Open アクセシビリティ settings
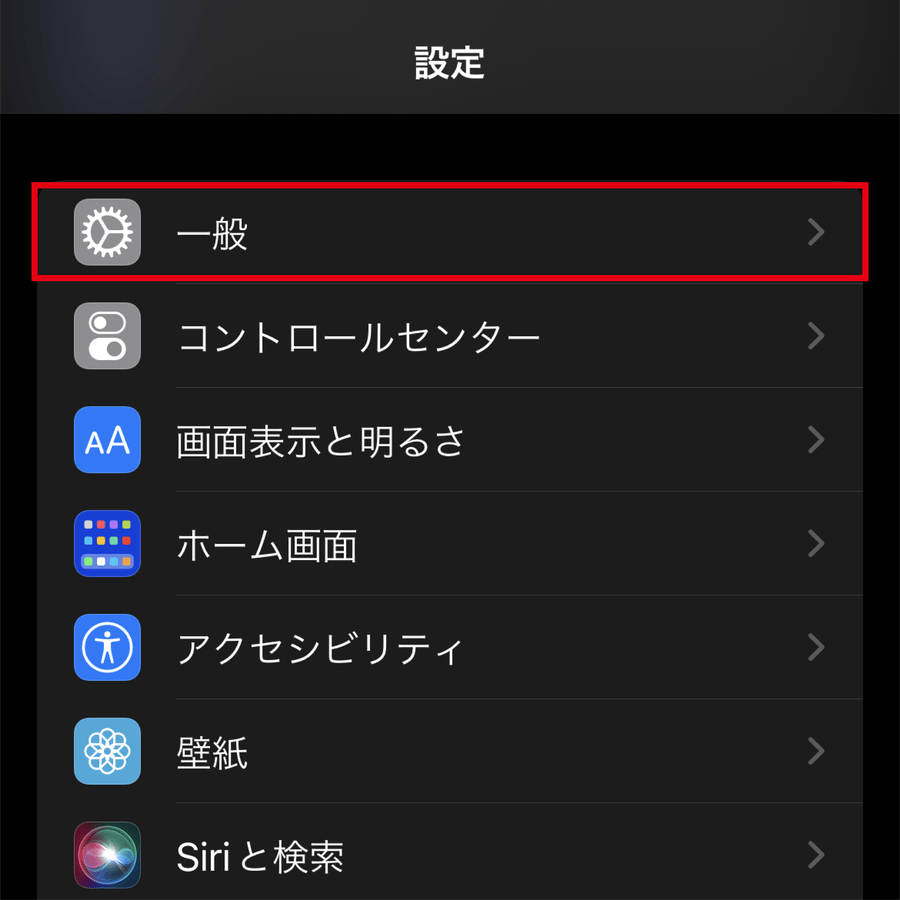 pyautogui.click(x=450, y=648)
